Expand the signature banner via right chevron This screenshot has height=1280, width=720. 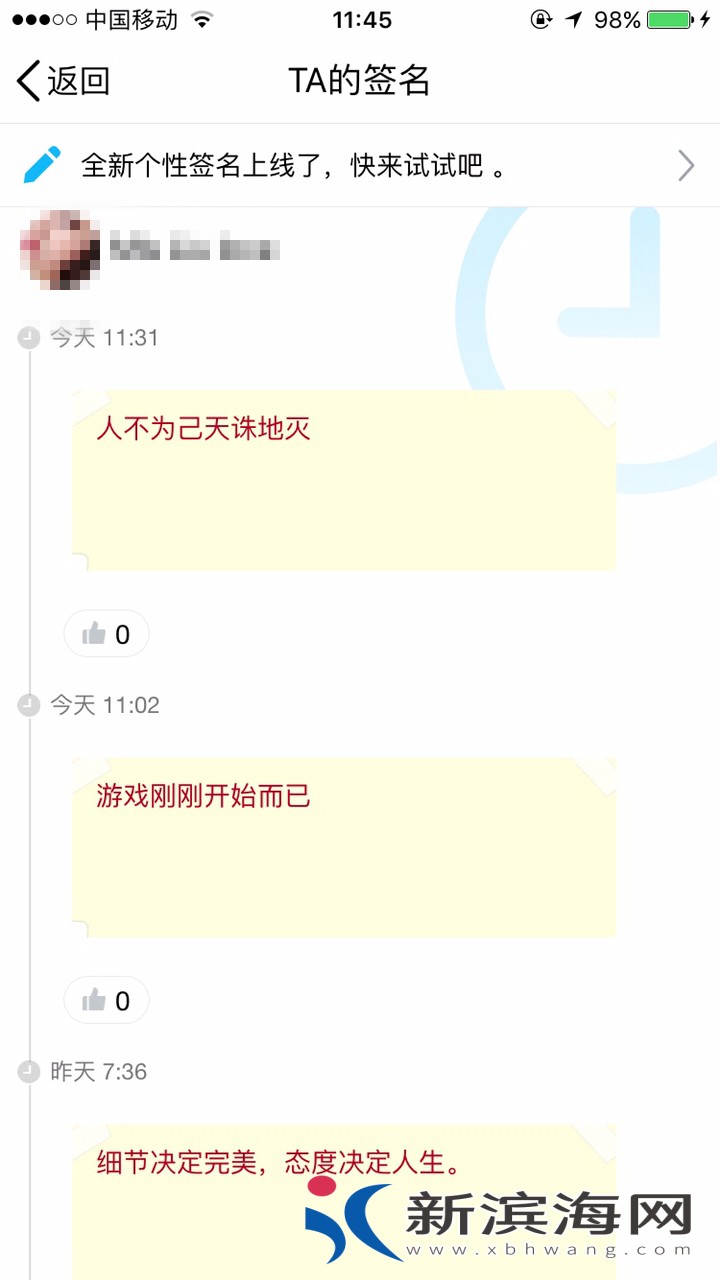pos(685,165)
